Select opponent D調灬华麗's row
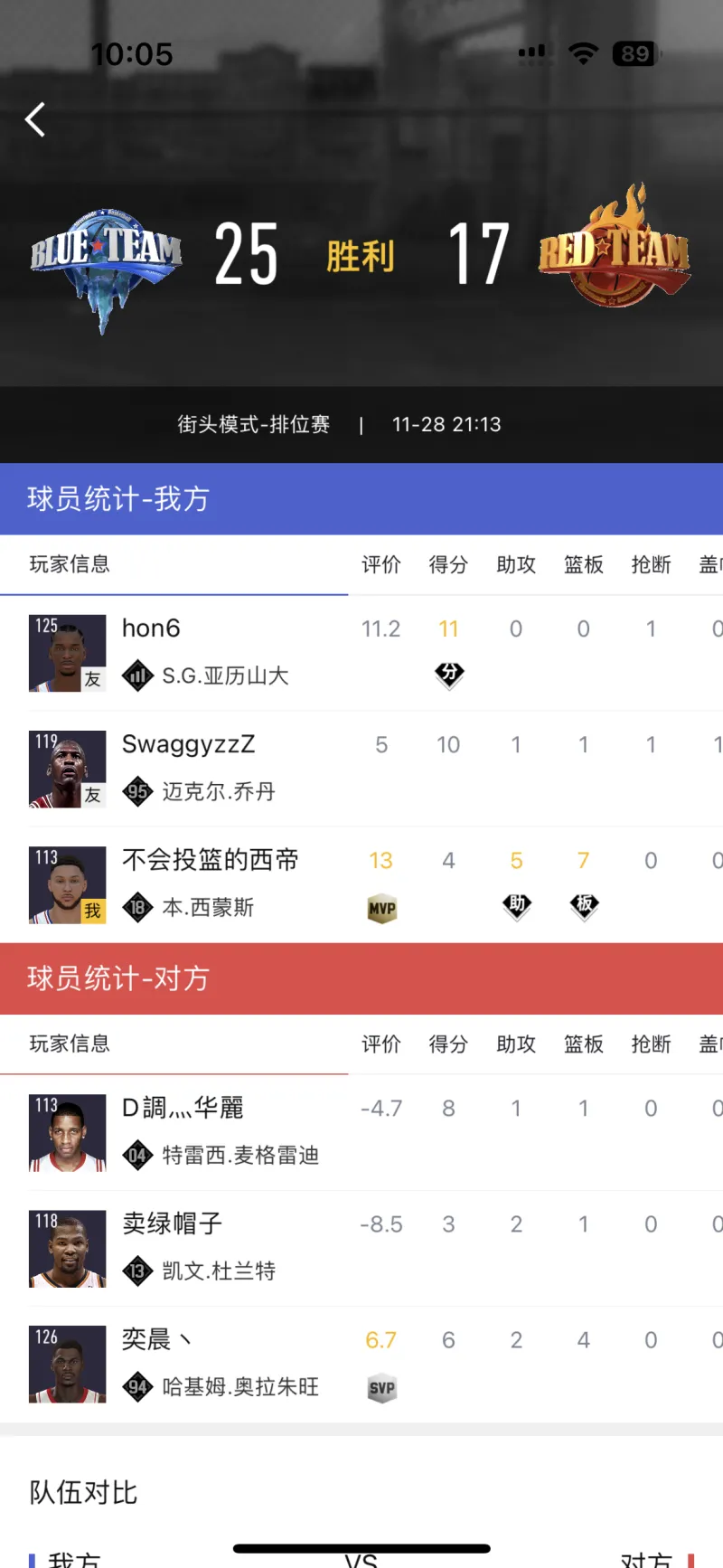723x1568 pixels. (220, 1131)
